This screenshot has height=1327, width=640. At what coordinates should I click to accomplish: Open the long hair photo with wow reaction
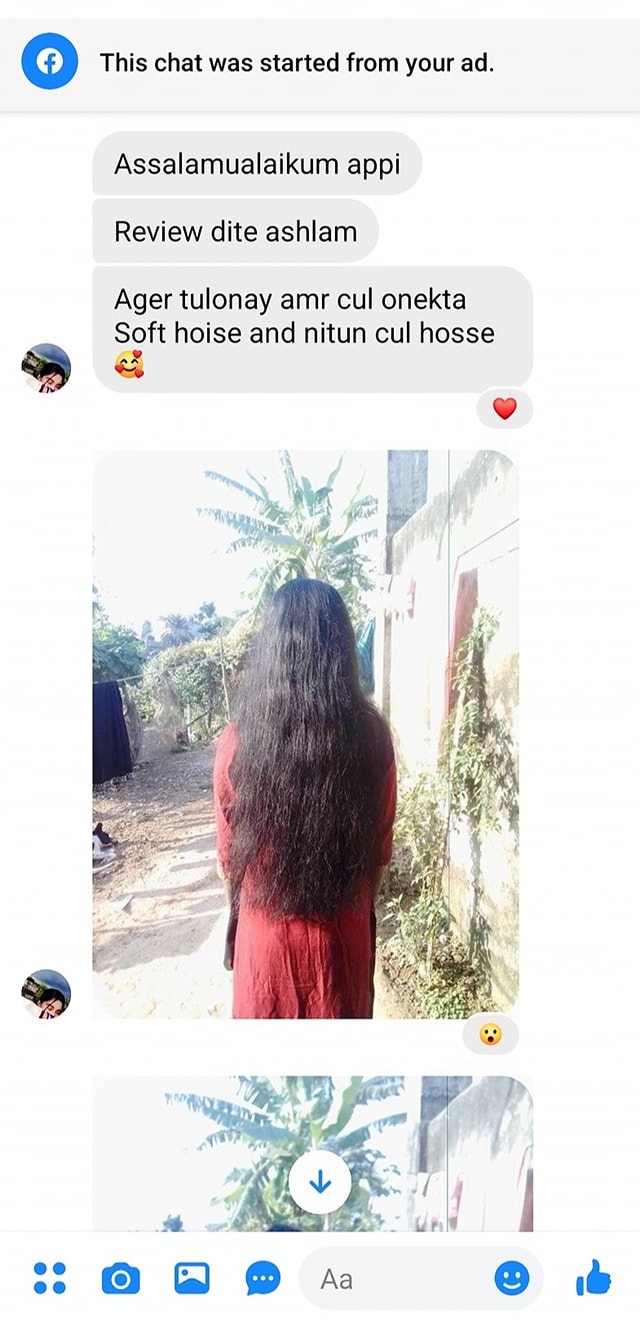click(305, 733)
